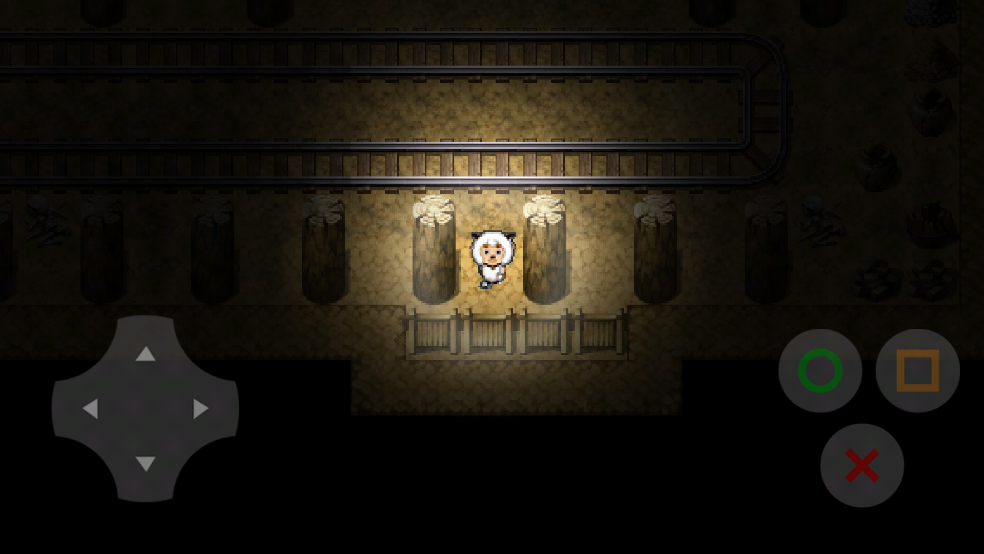
Task: Tap the down arrow on the D-pad
Action: click(x=145, y=464)
